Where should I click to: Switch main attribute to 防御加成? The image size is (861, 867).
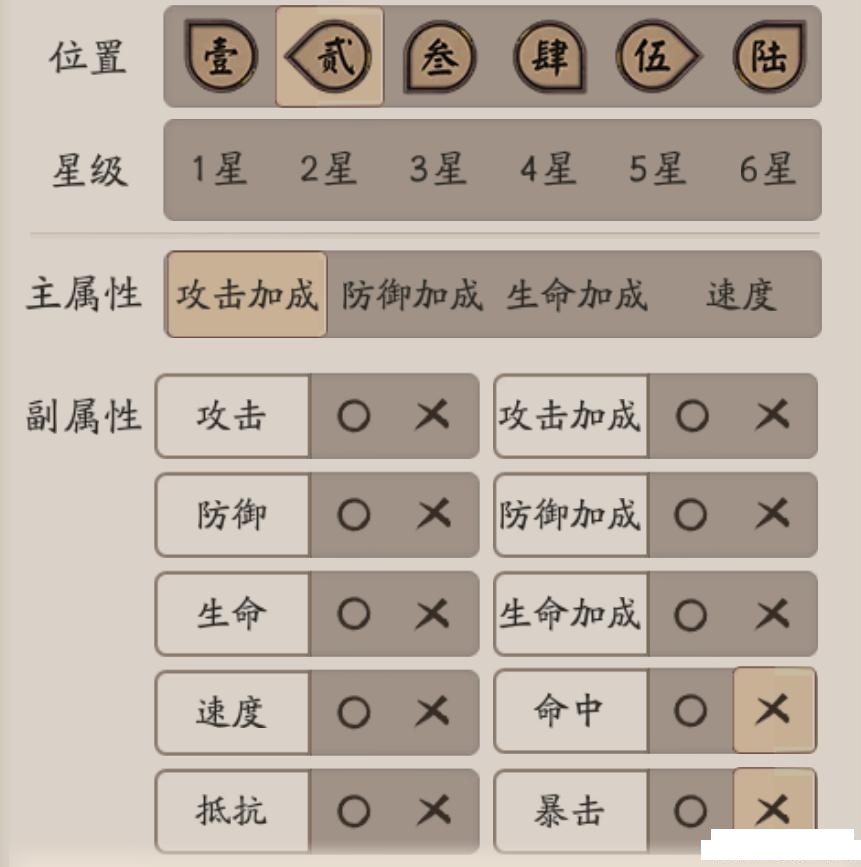411,295
